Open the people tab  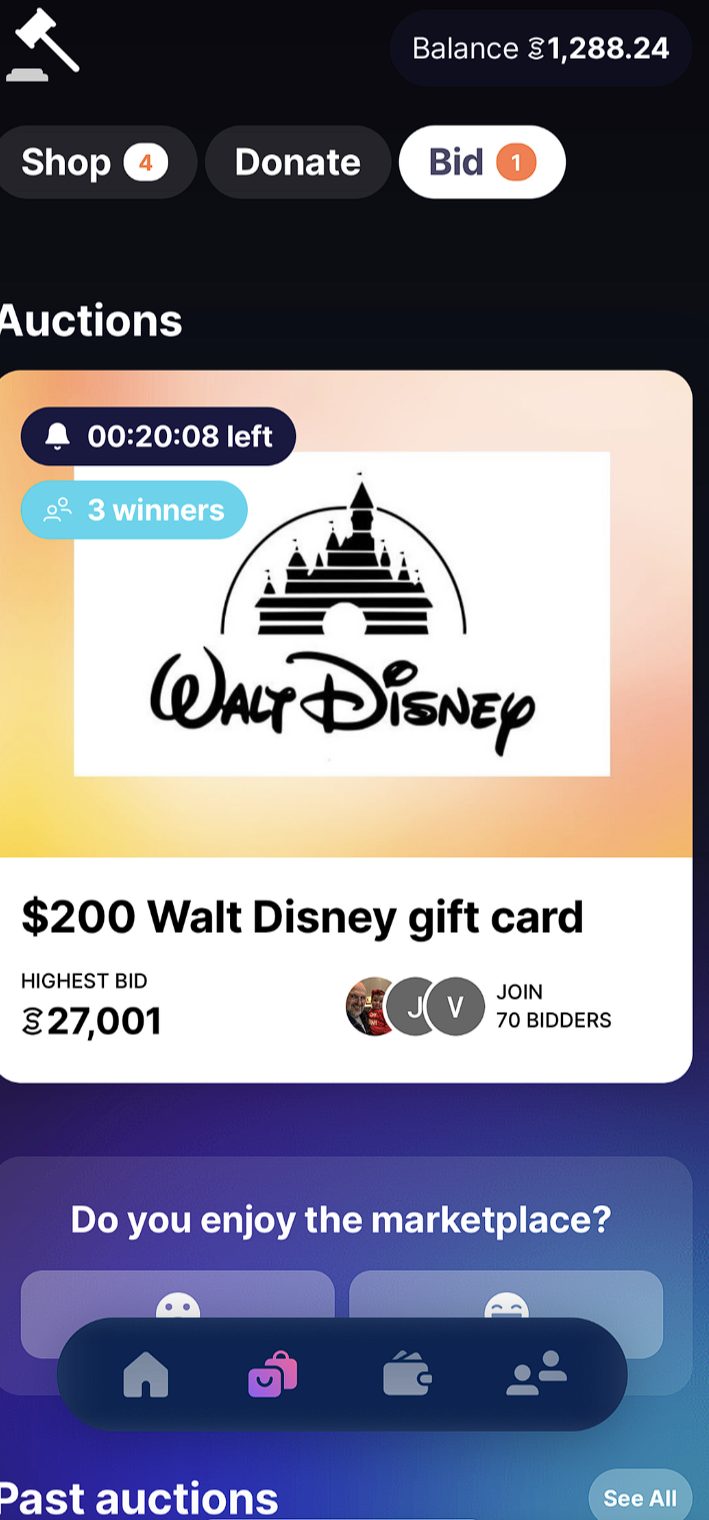point(536,1375)
